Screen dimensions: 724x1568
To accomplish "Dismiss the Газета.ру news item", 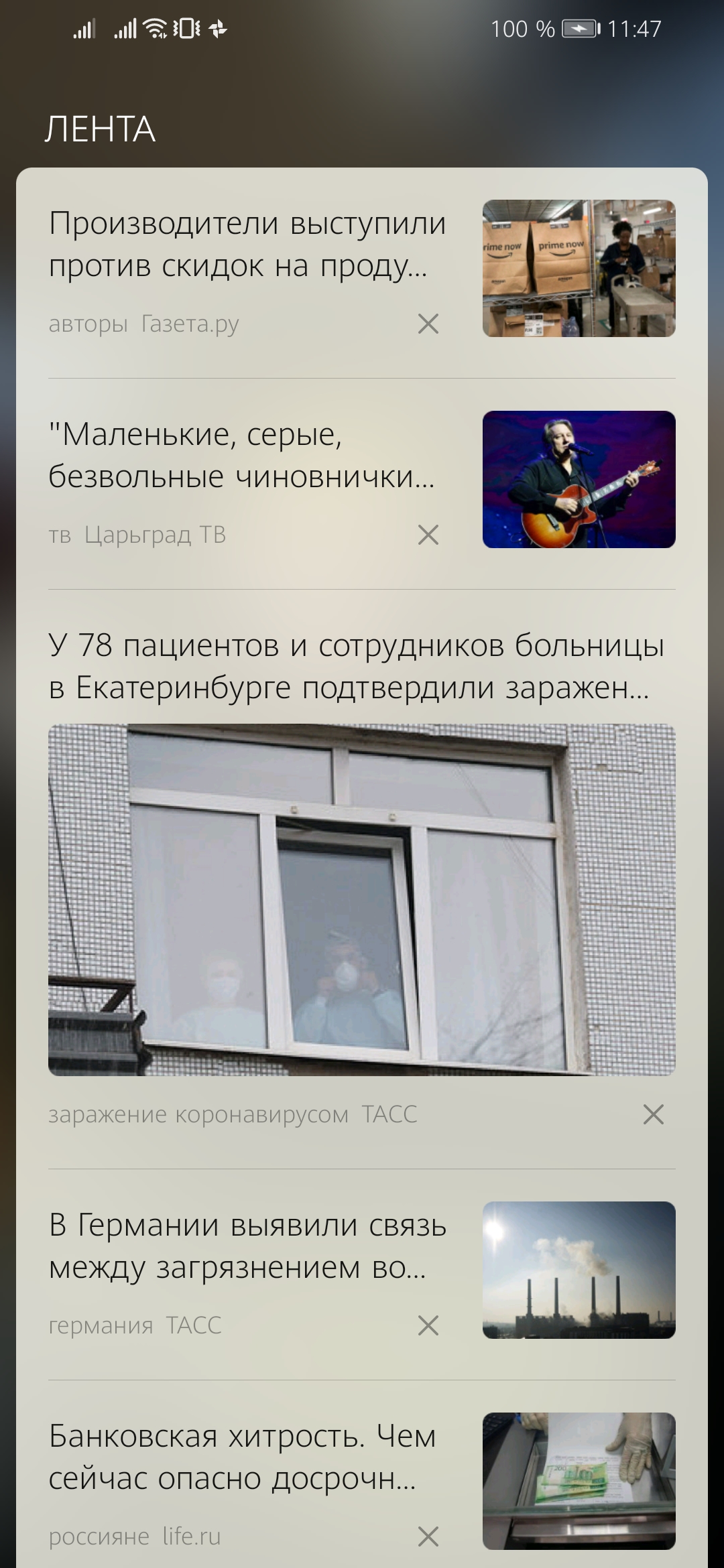I will 428,324.
